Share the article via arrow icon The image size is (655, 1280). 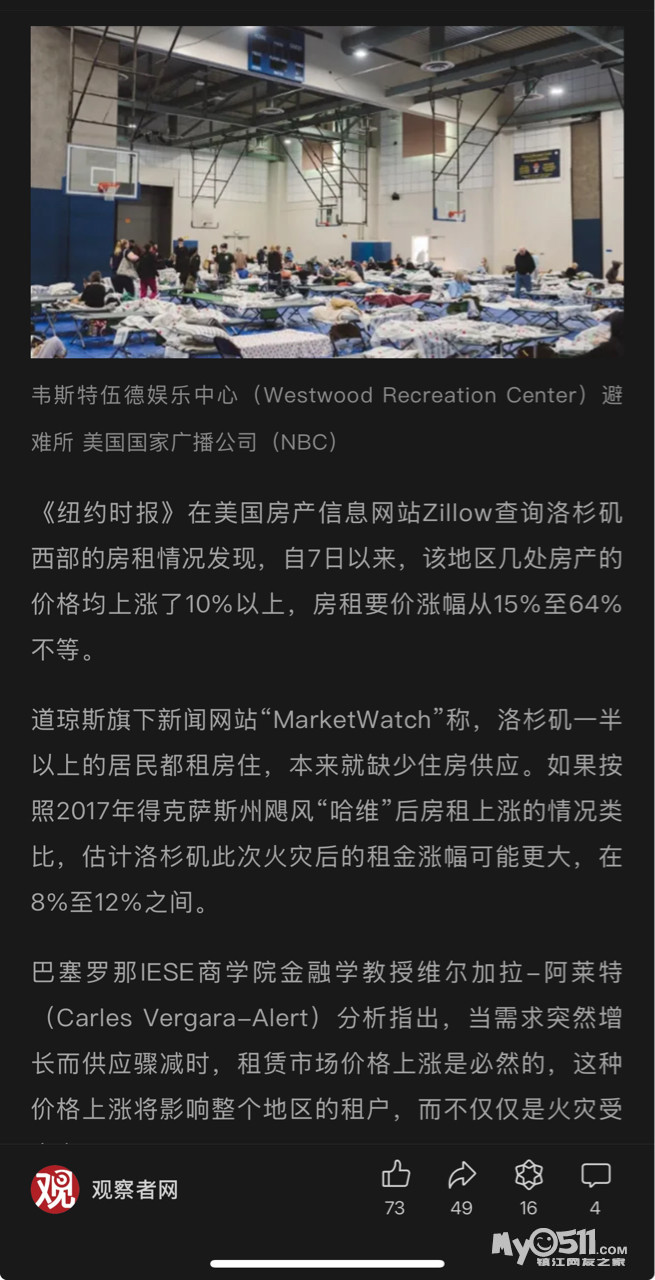point(461,1174)
